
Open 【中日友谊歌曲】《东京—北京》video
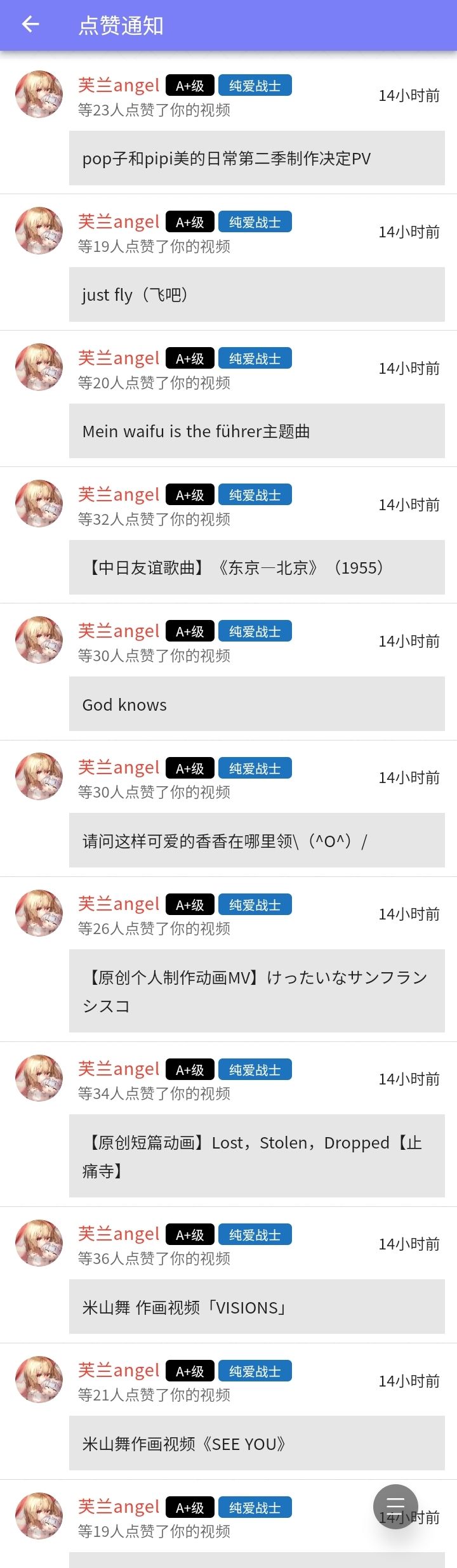[x=256, y=567]
